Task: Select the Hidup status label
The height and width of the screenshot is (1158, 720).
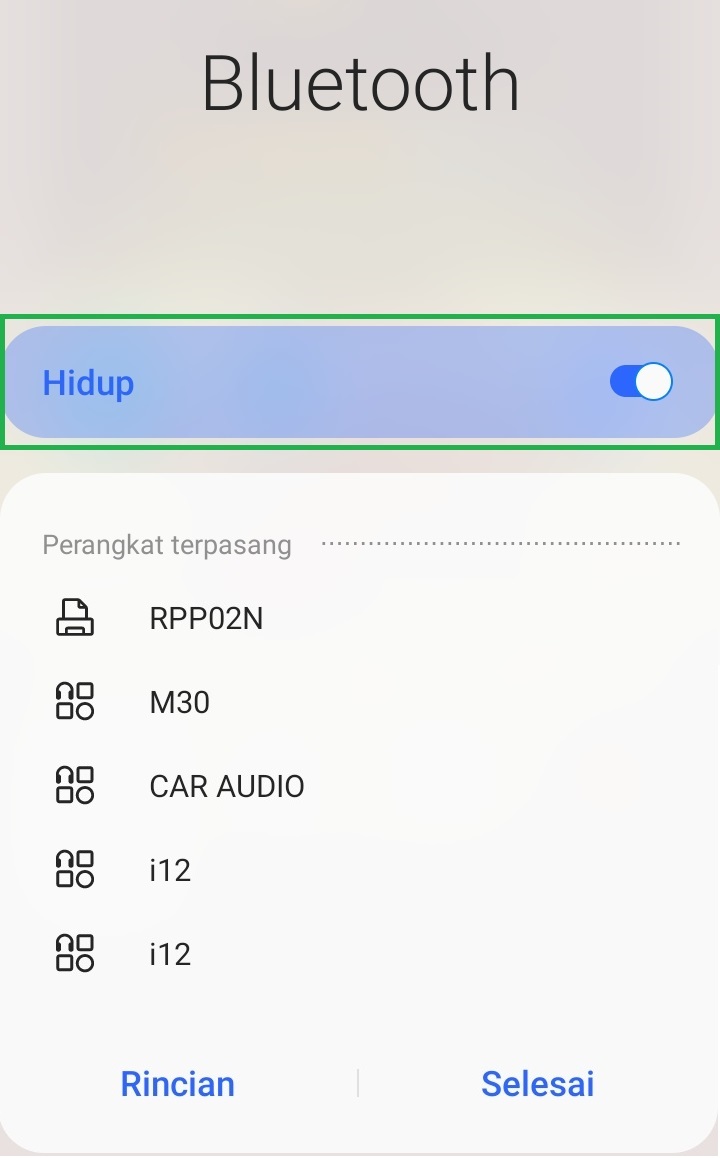Action: click(88, 382)
